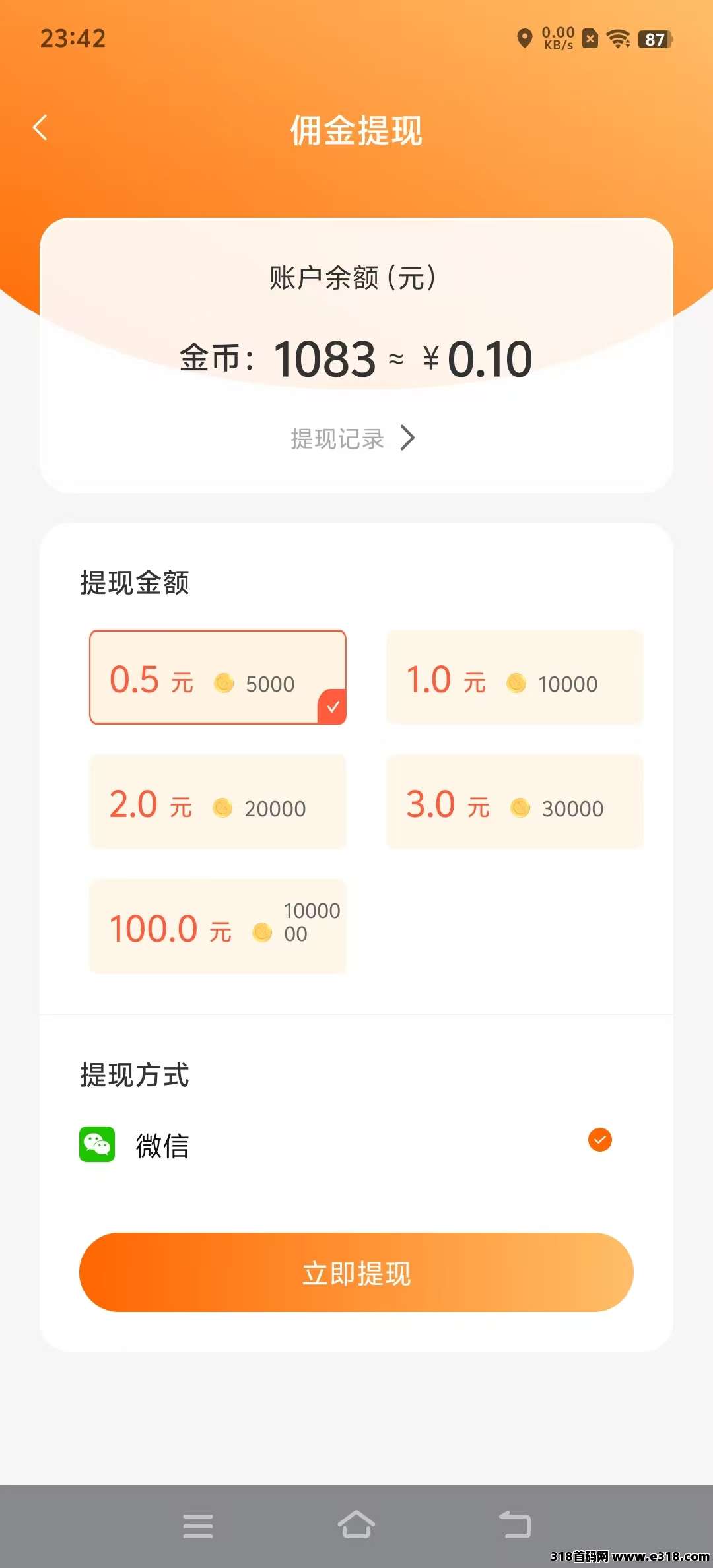The image size is (713, 1568).
Task: Select 微信 as the withdrawal method
Action: 599,1140
